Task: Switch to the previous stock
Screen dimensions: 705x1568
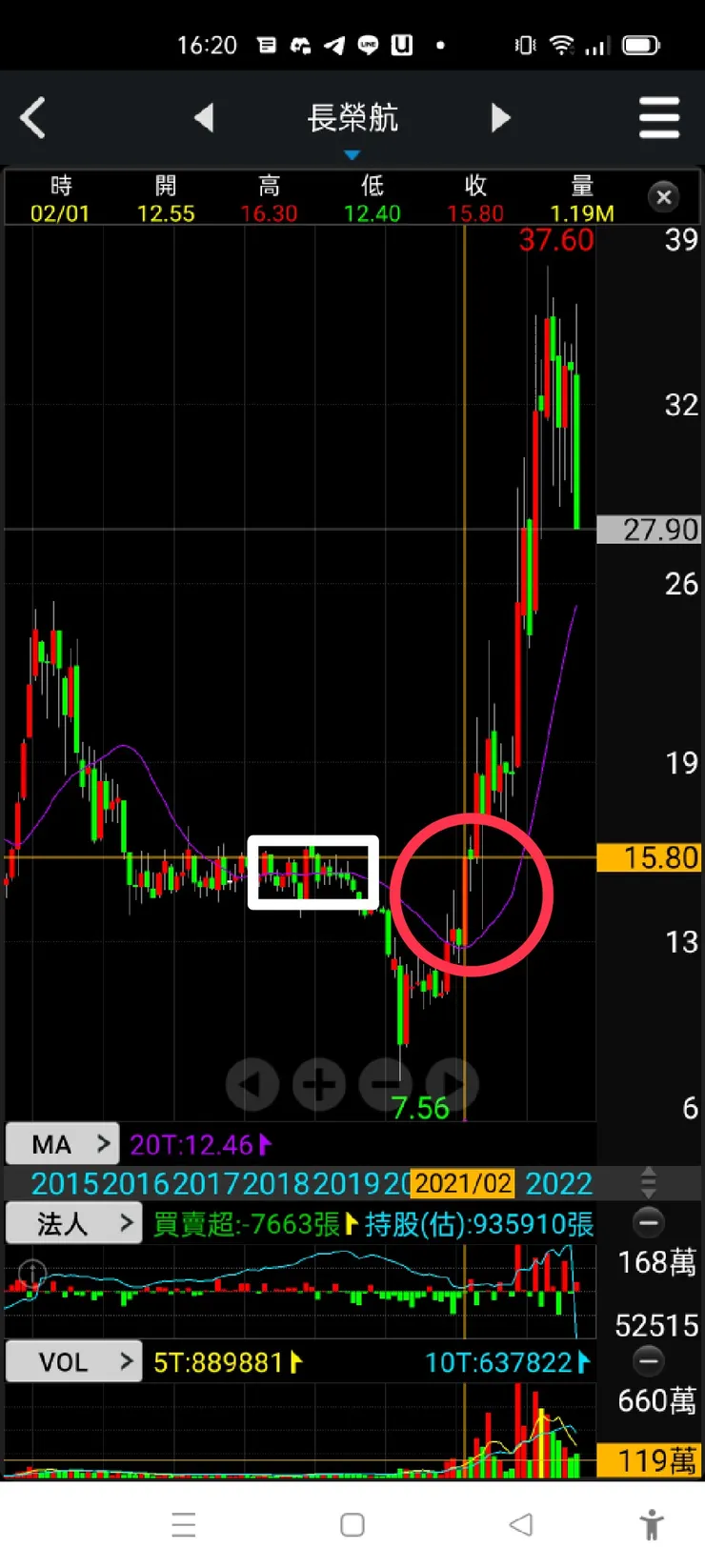Action: pyautogui.click(x=204, y=118)
